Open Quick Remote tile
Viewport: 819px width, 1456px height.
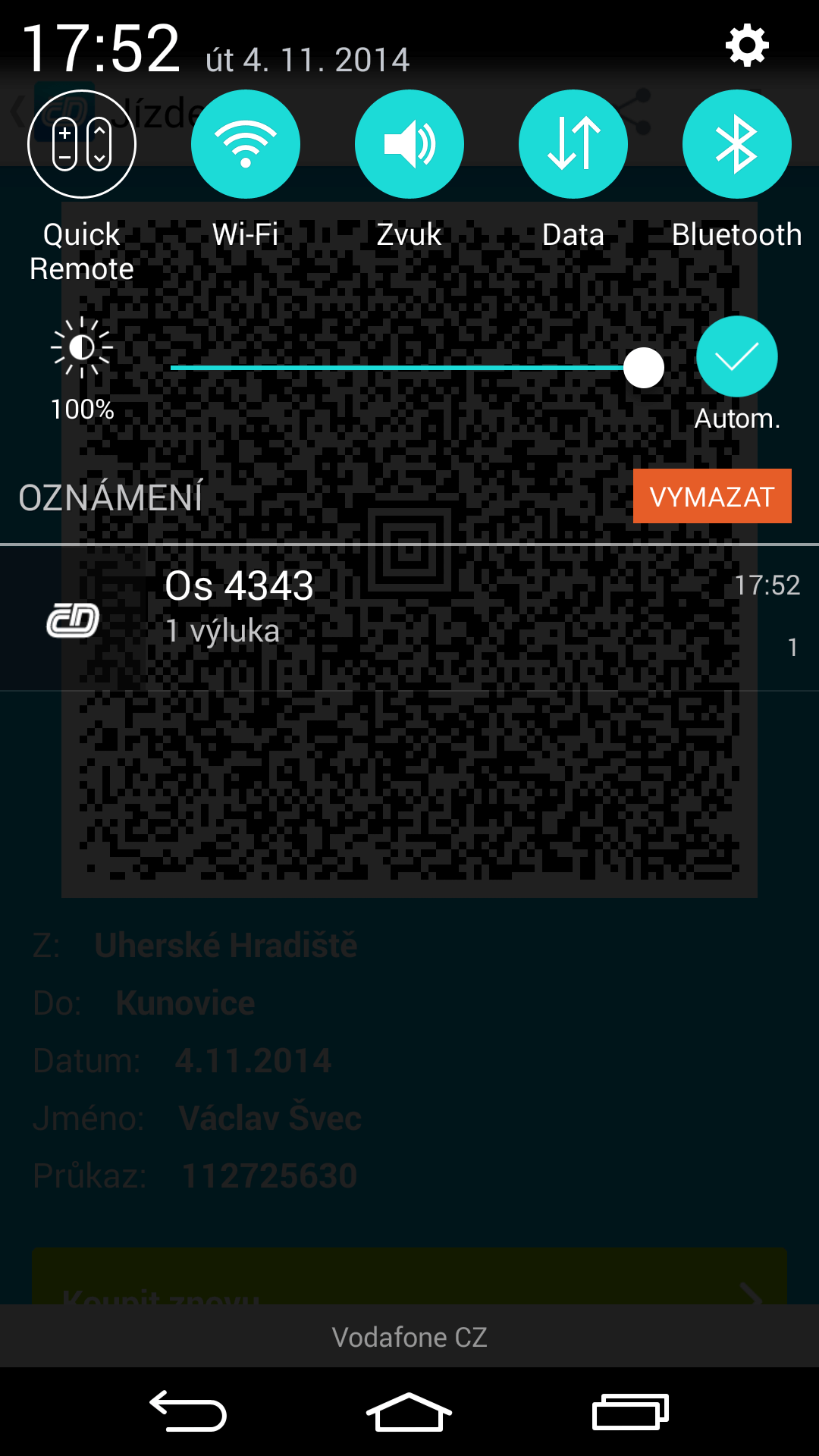click(x=82, y=144)
